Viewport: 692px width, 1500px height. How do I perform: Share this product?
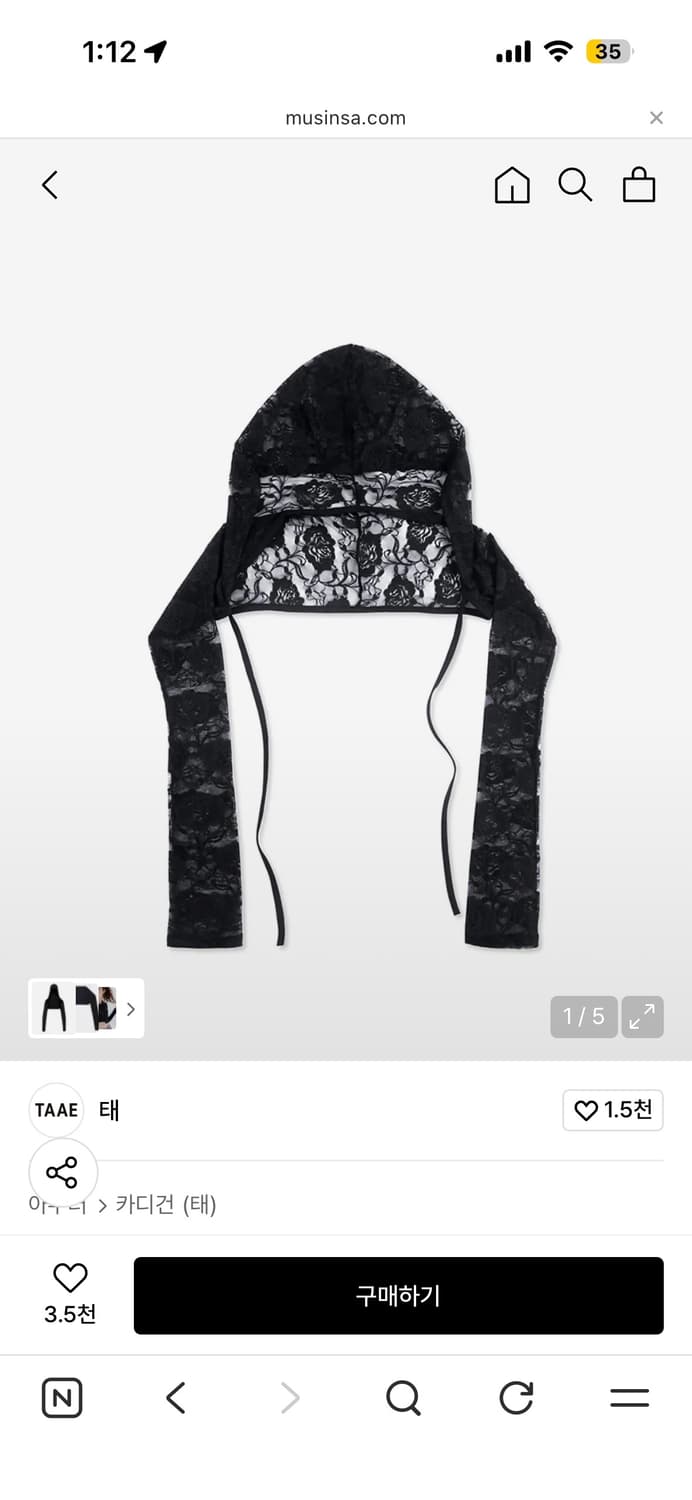pos(62,1172)
